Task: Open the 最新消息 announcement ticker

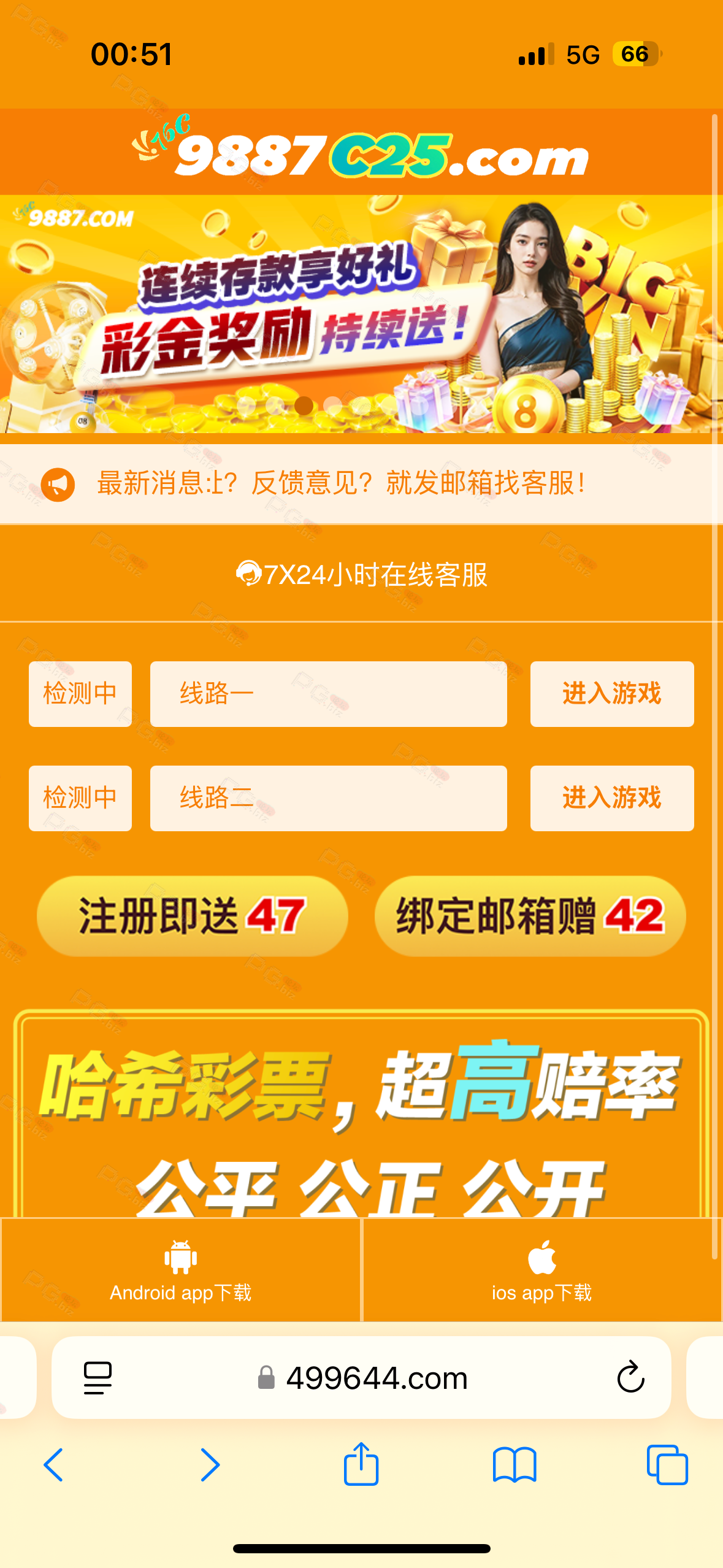Action: [x=341, y=483]
